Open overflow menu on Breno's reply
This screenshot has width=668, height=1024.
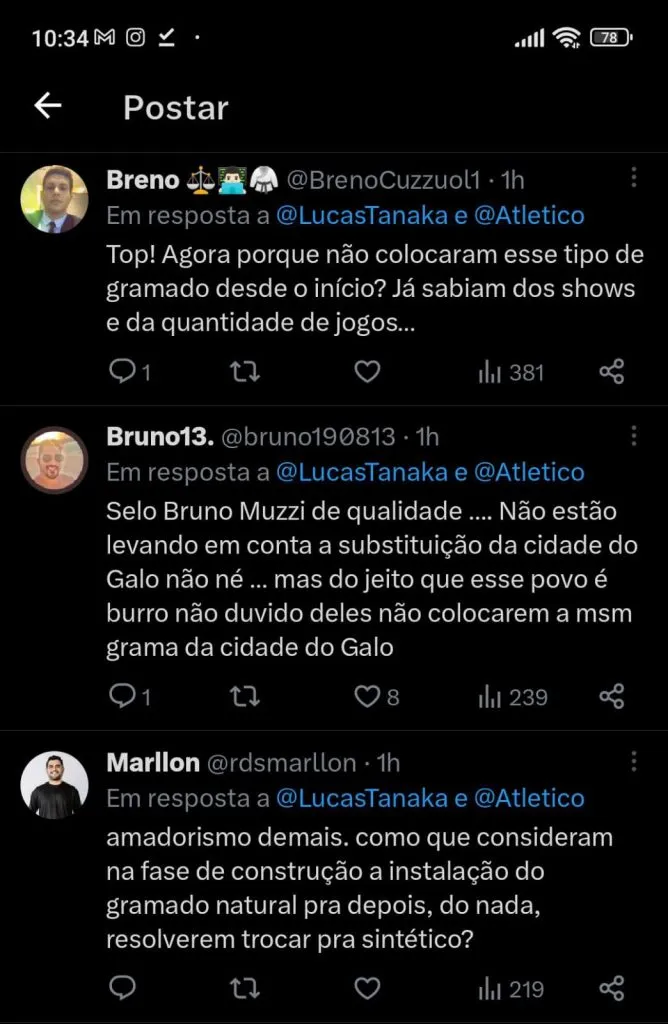click(x=634, y=178)
